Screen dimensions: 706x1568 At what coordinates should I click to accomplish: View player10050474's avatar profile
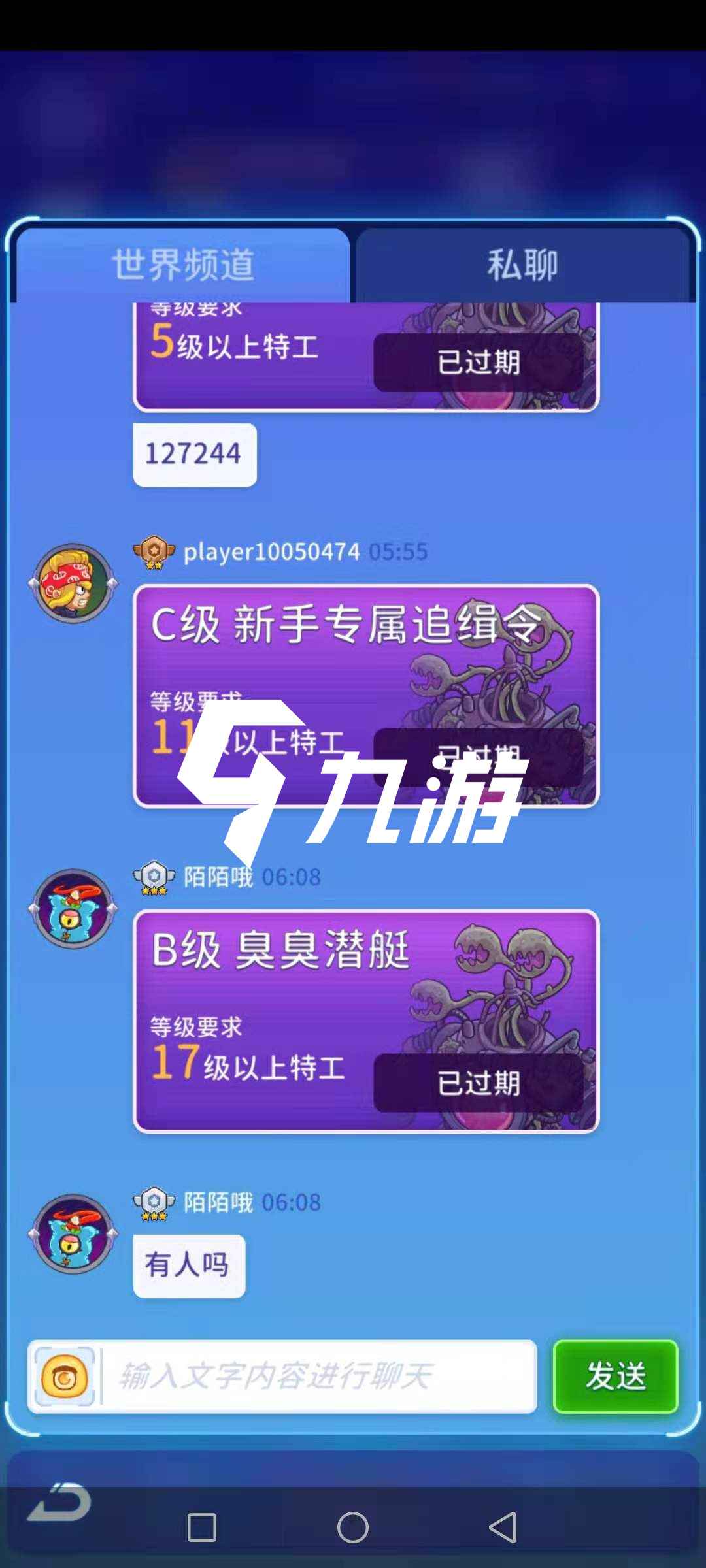pos(73,583)
